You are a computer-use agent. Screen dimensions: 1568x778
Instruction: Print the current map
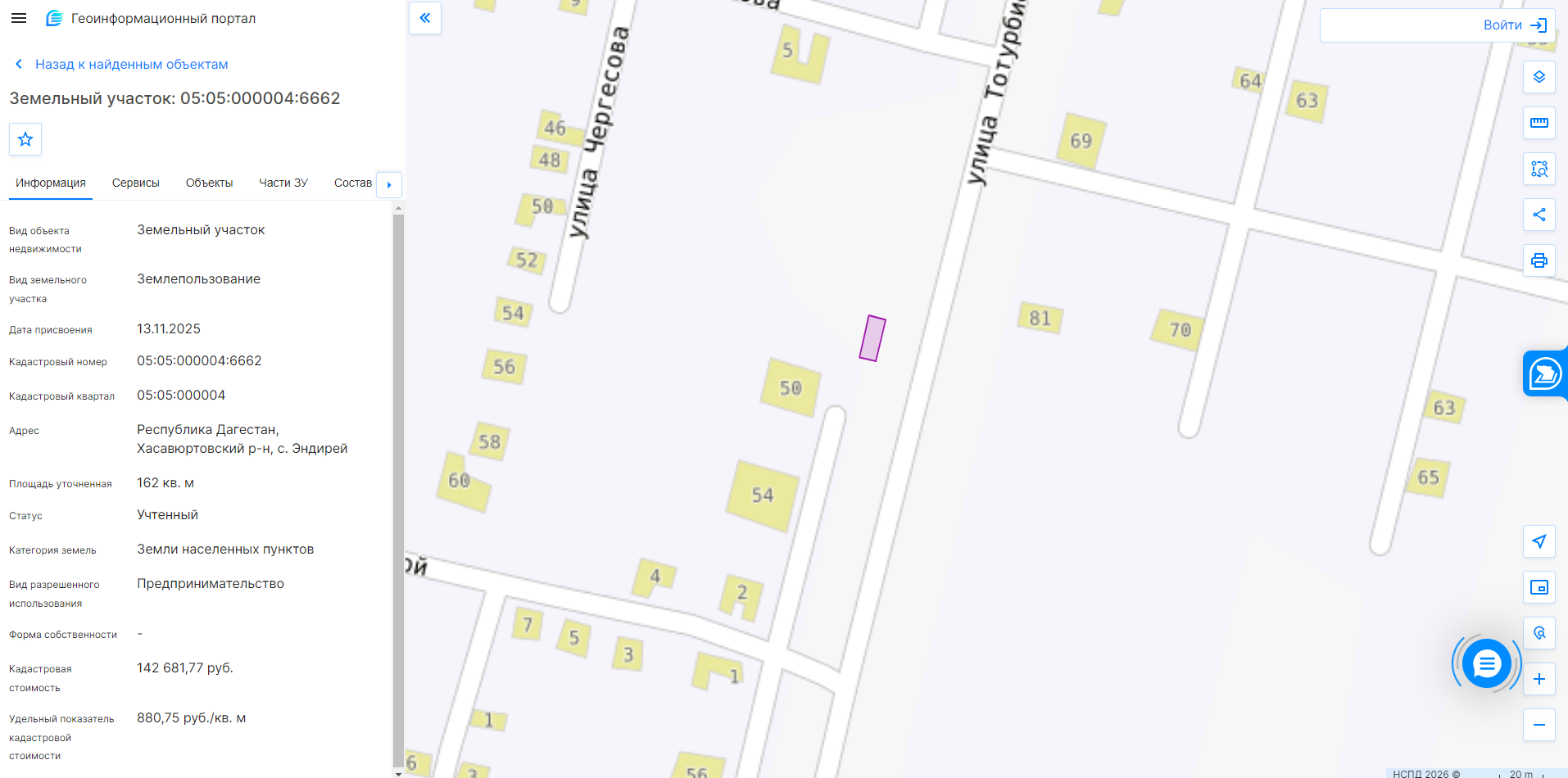[1539, 260]
